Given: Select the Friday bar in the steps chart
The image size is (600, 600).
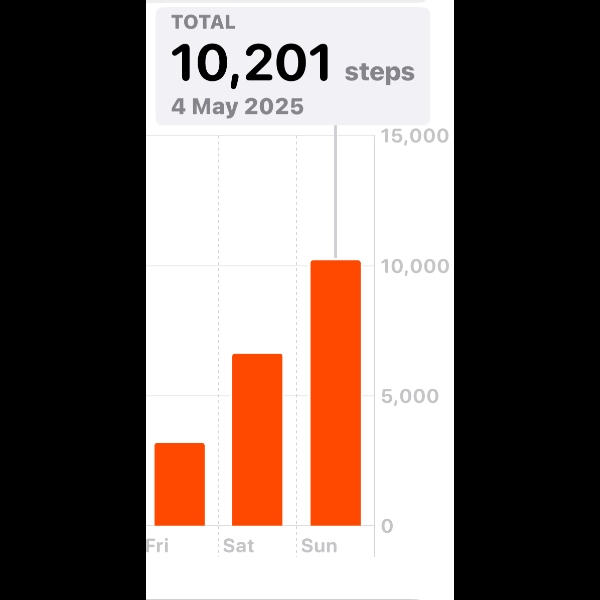Looking at the screenshot, I should [x=179, y=484].
